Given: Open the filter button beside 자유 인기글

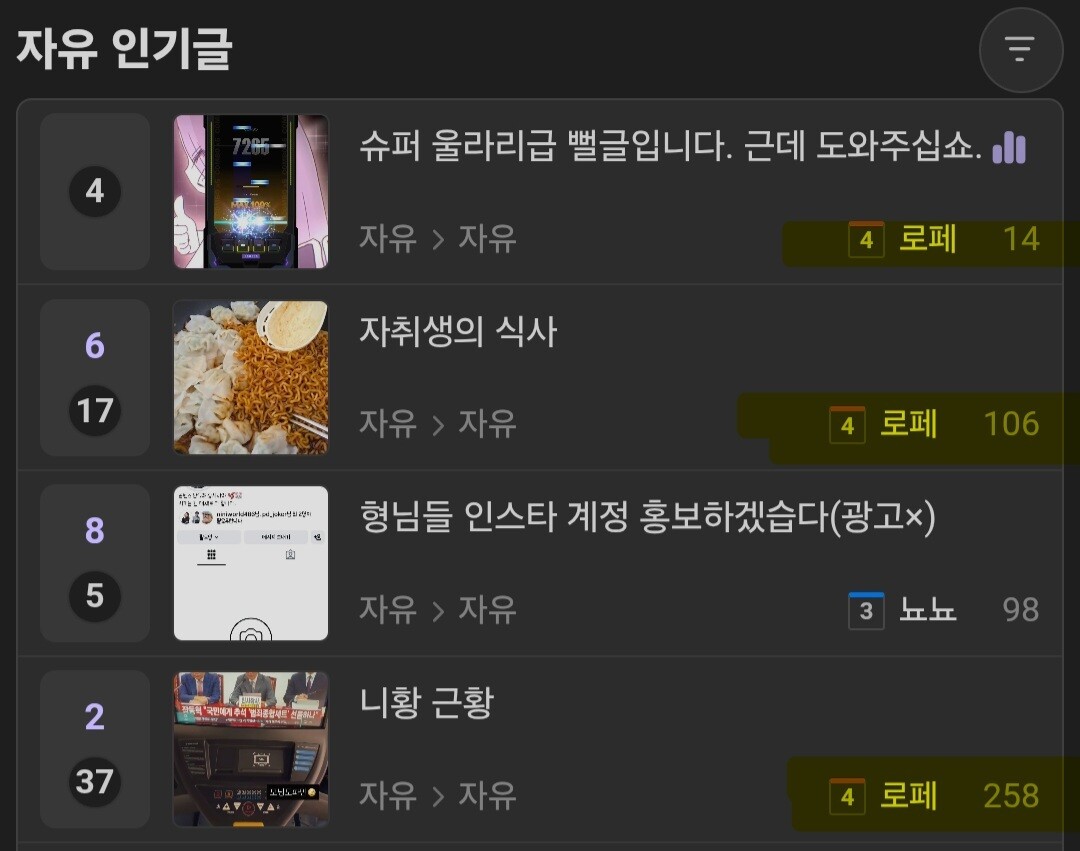Looking at the screenshot, I should pos(1021,50).
